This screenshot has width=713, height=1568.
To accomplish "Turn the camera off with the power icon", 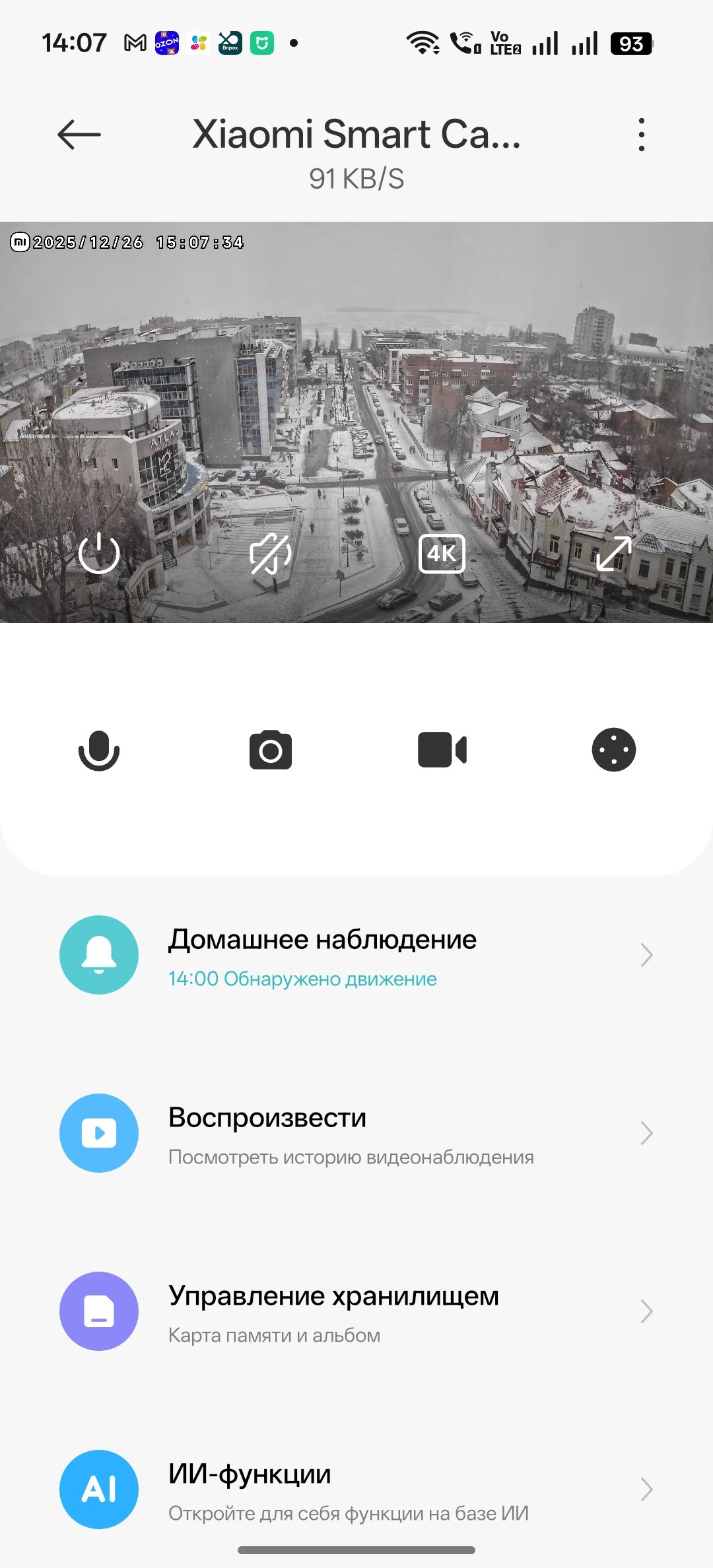I will 99,553.
